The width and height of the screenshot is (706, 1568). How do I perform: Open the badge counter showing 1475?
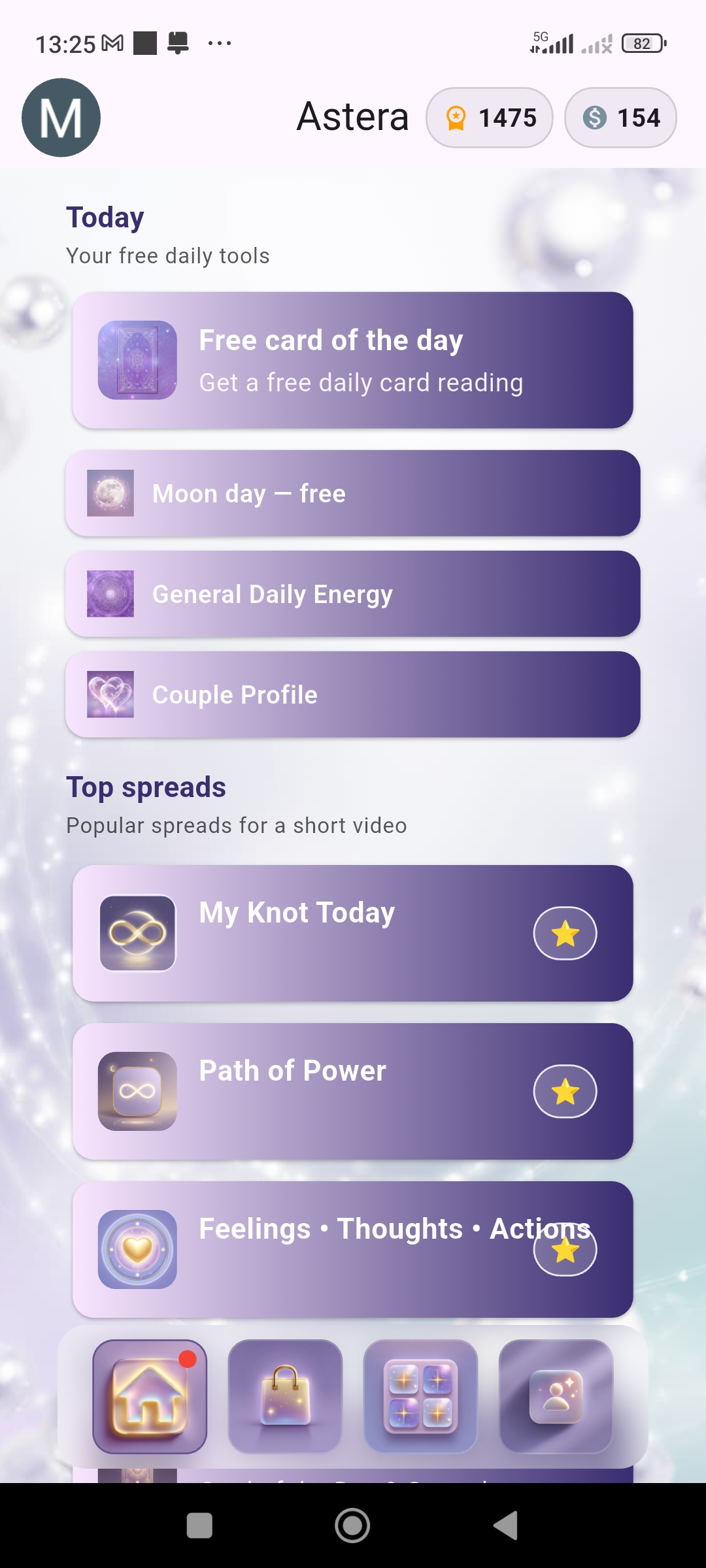pyautogui.click(x=489, y=118)
